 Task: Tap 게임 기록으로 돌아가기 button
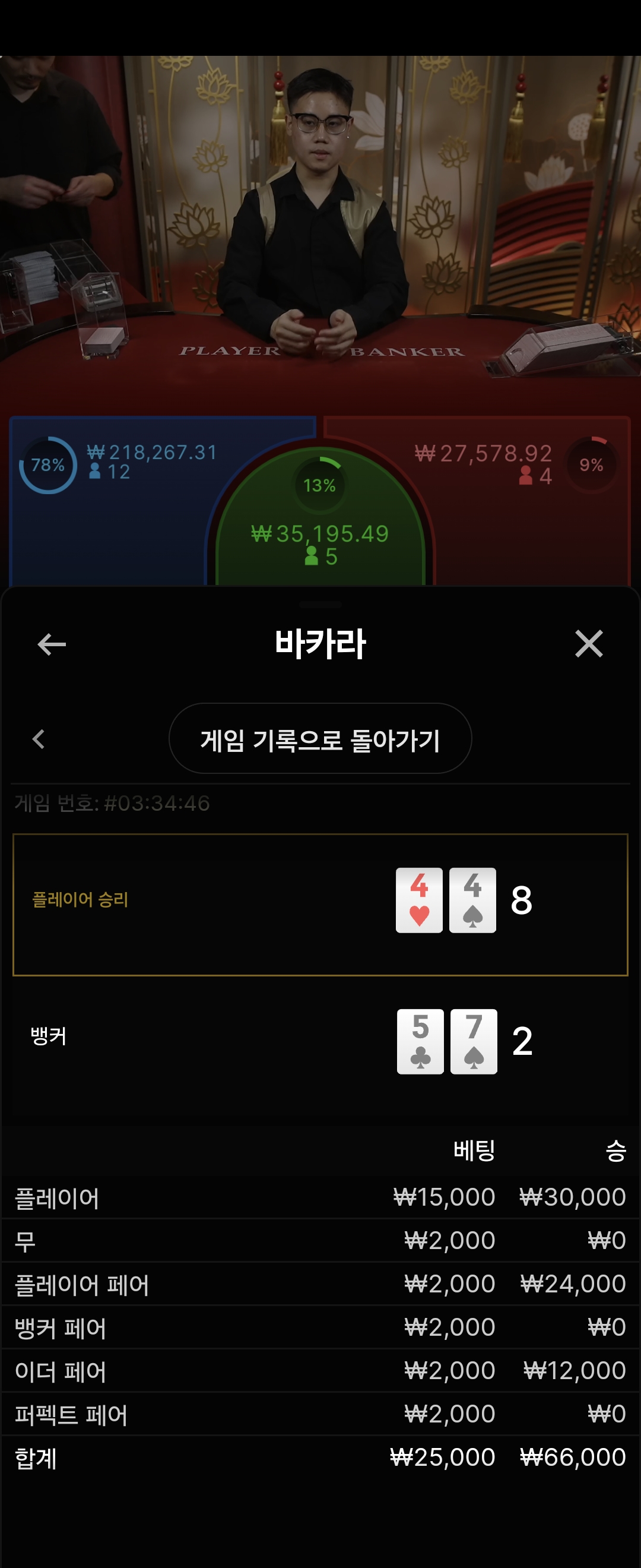pyautogui.click(x=320, y=739)
